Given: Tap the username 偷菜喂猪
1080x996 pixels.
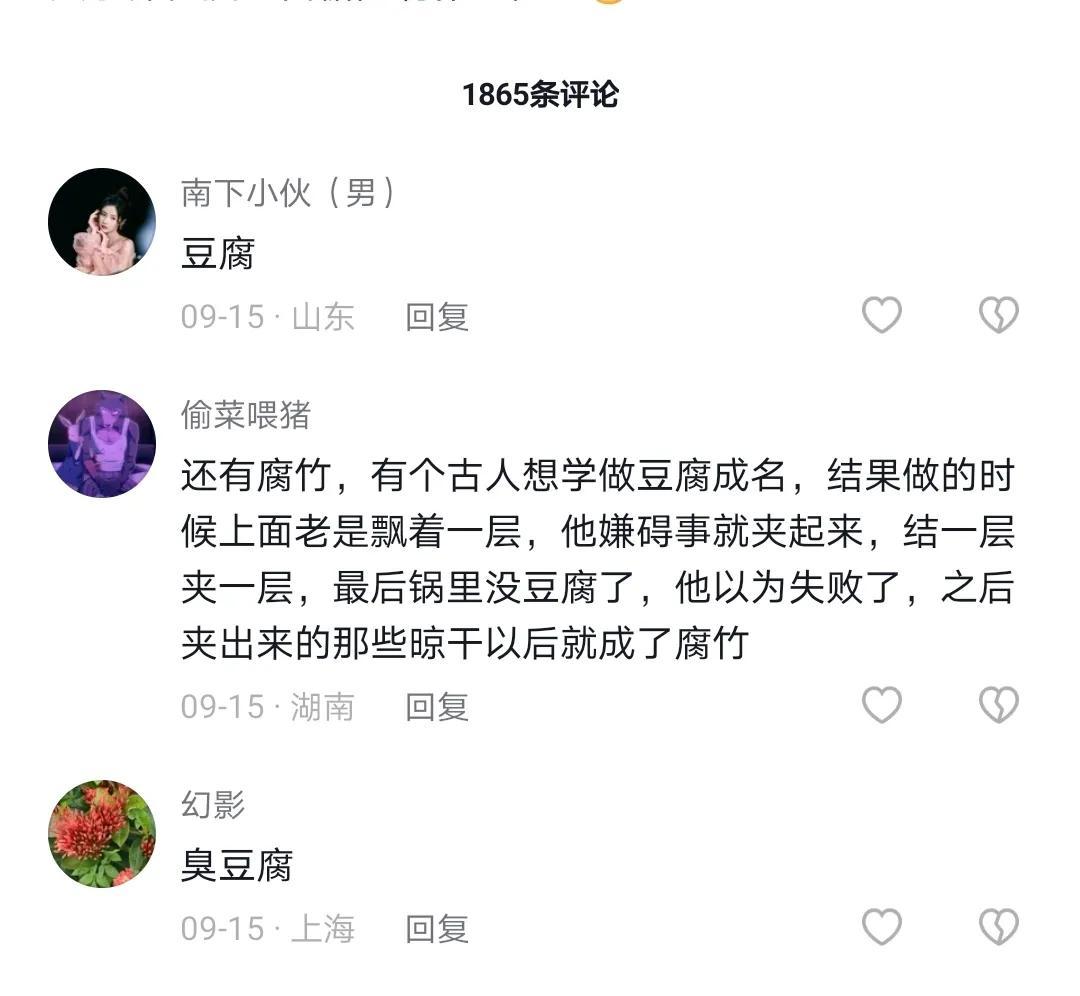Looking at the screenshot, I should coord(246,414).
